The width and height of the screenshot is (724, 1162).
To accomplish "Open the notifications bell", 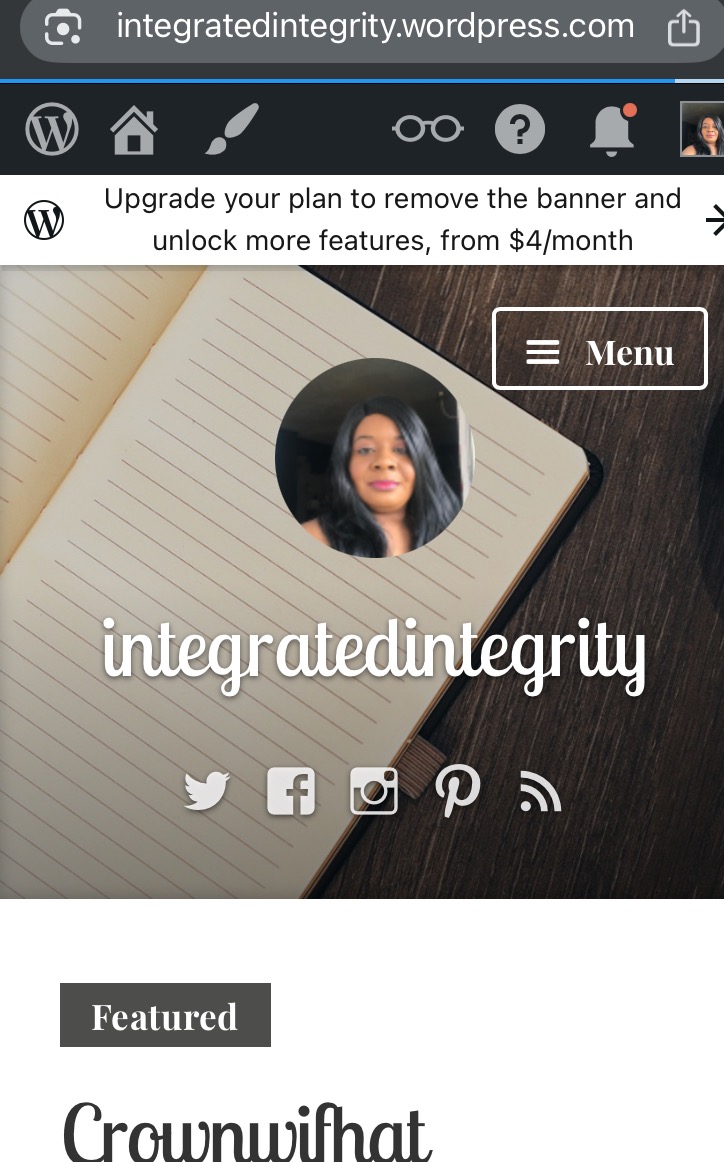I will [x=612, y=130].
